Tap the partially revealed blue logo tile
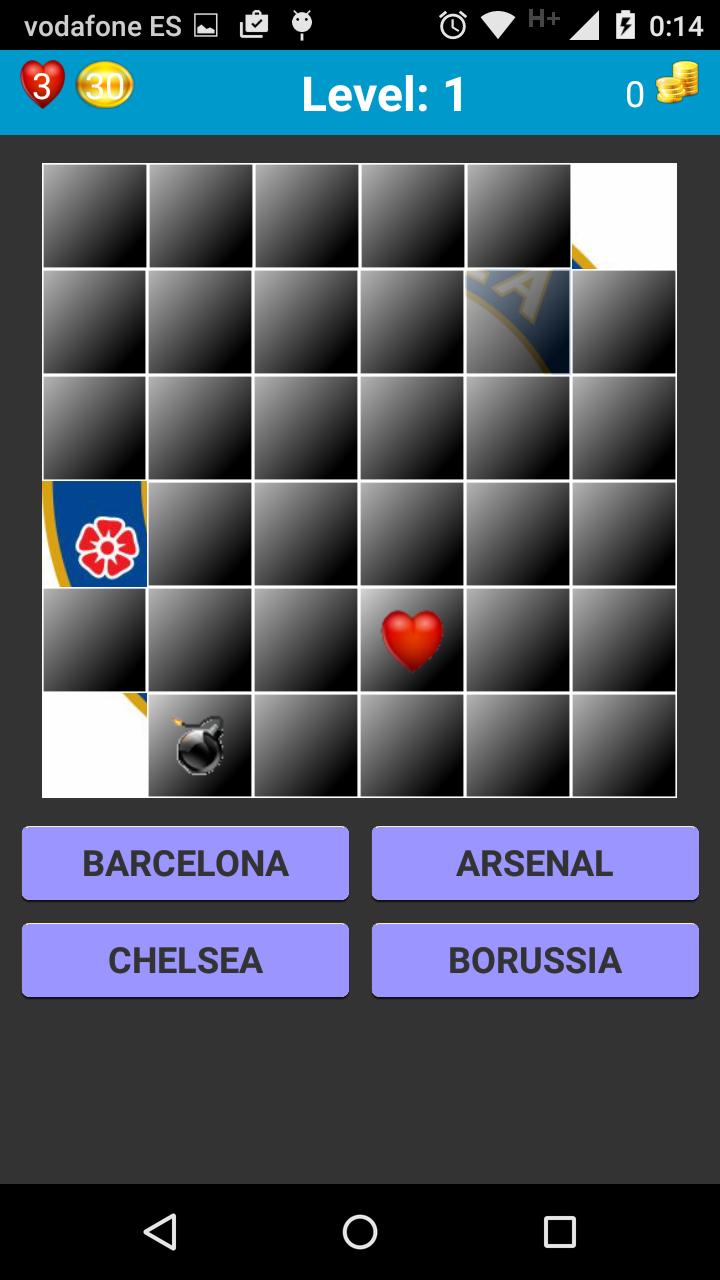The image size is (720, 1280). click(x=517, y=320)
